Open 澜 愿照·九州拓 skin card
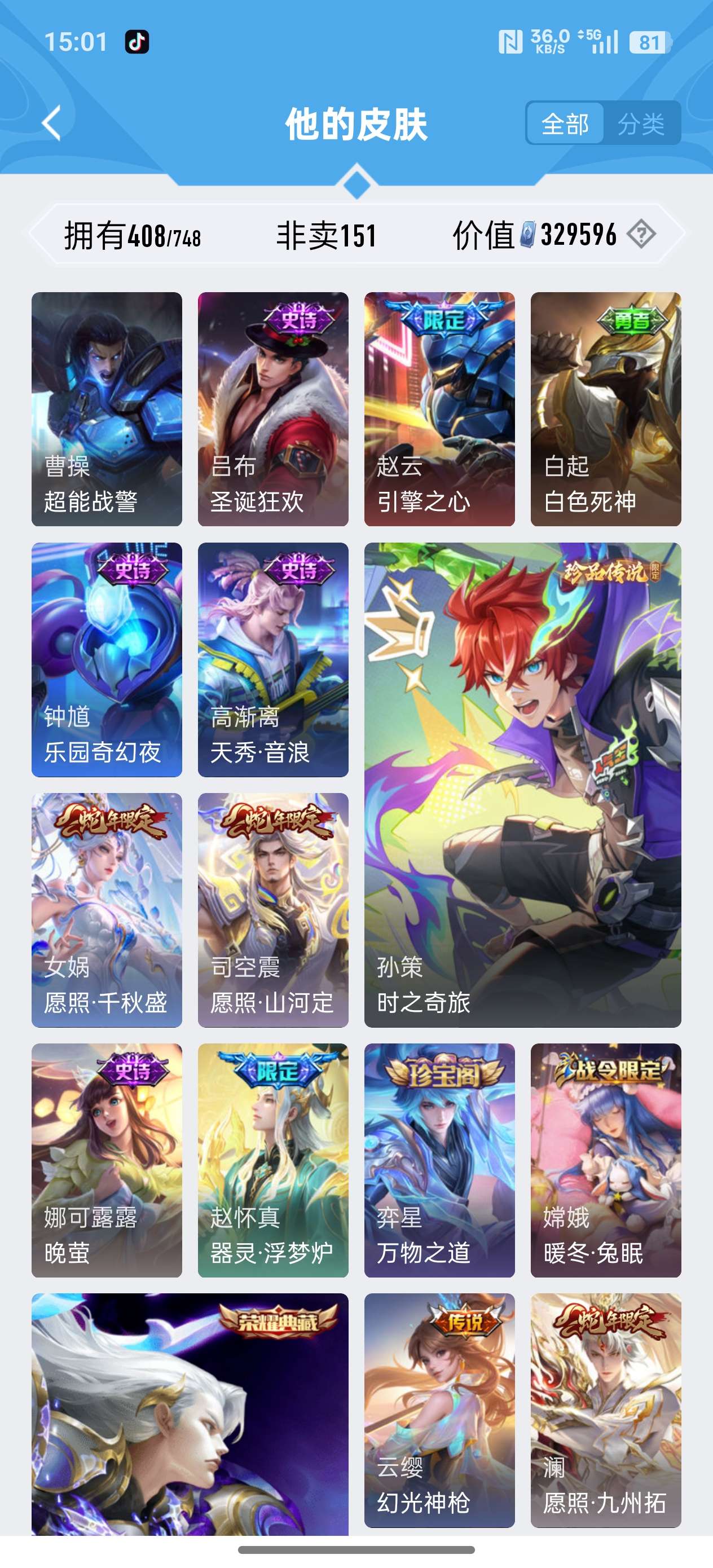Image resolution: width=713 pixels, height=1568 pixels. click(x=605, y=1411)
